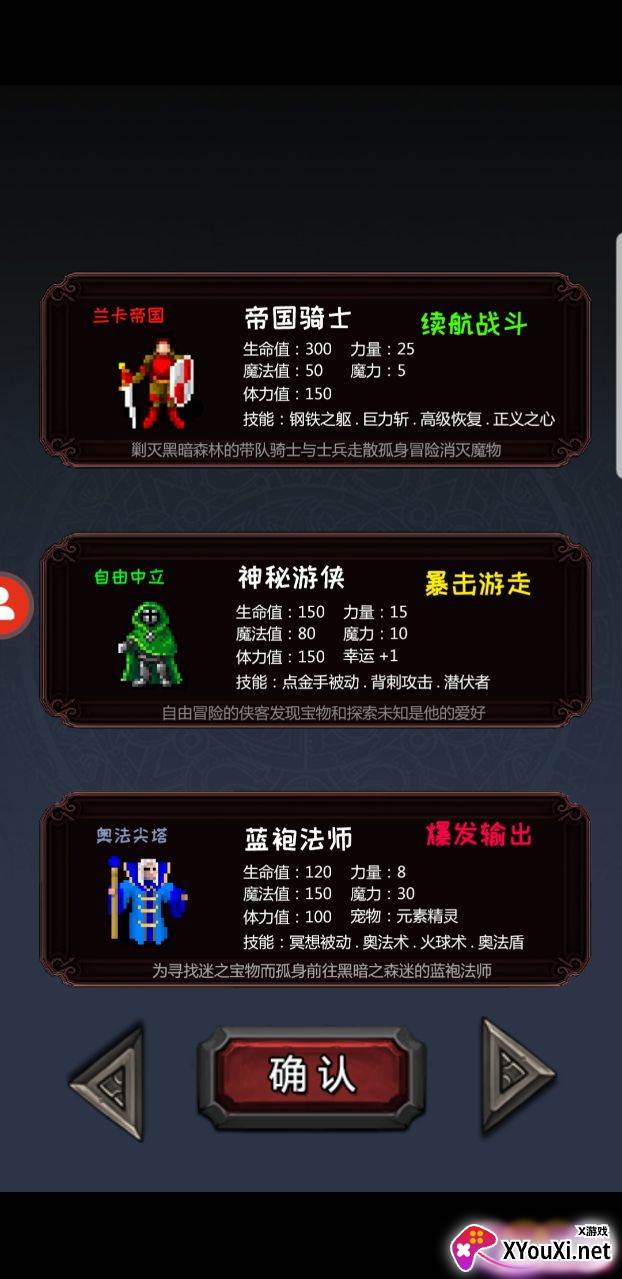Image resolution: width=622 pixels, height=1279 pixels.
Task: Open the floating red profile icon
Action: tap(12, 605)
